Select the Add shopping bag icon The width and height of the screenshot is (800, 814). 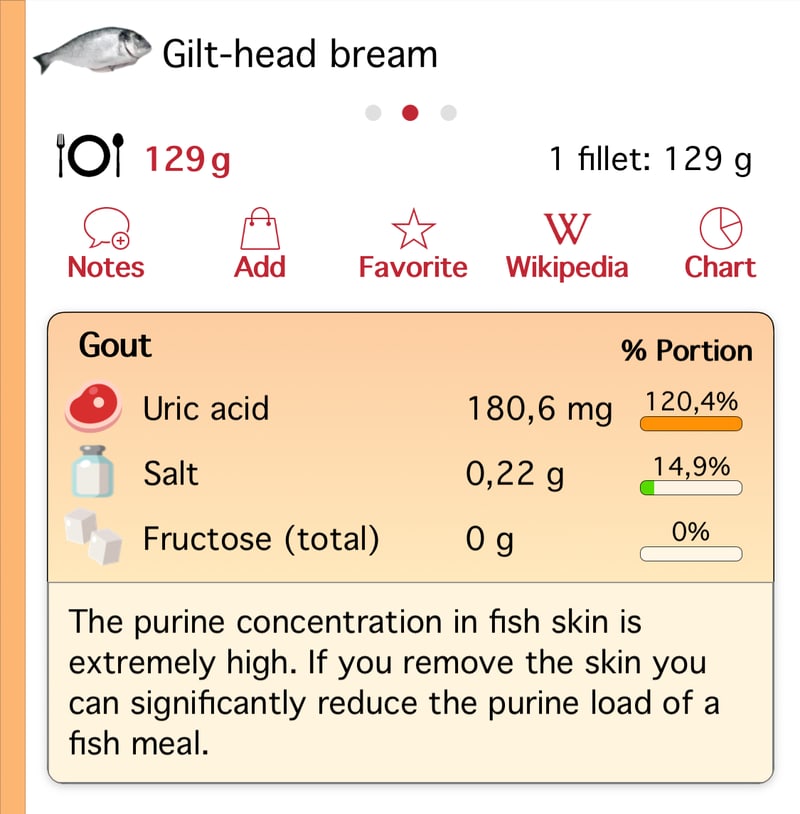[x=260, y=228]
